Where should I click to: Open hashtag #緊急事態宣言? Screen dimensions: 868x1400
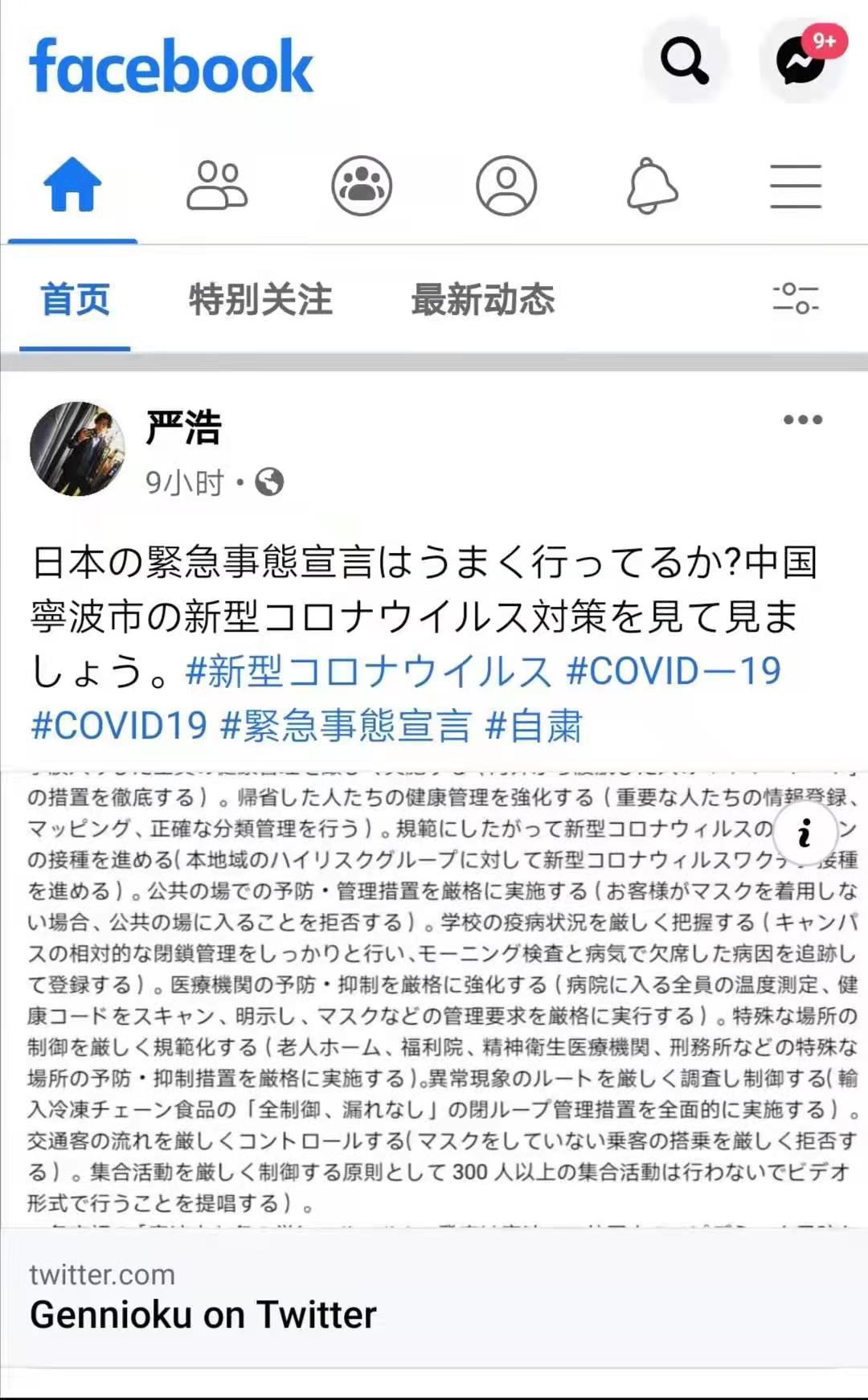pos(346,726)
